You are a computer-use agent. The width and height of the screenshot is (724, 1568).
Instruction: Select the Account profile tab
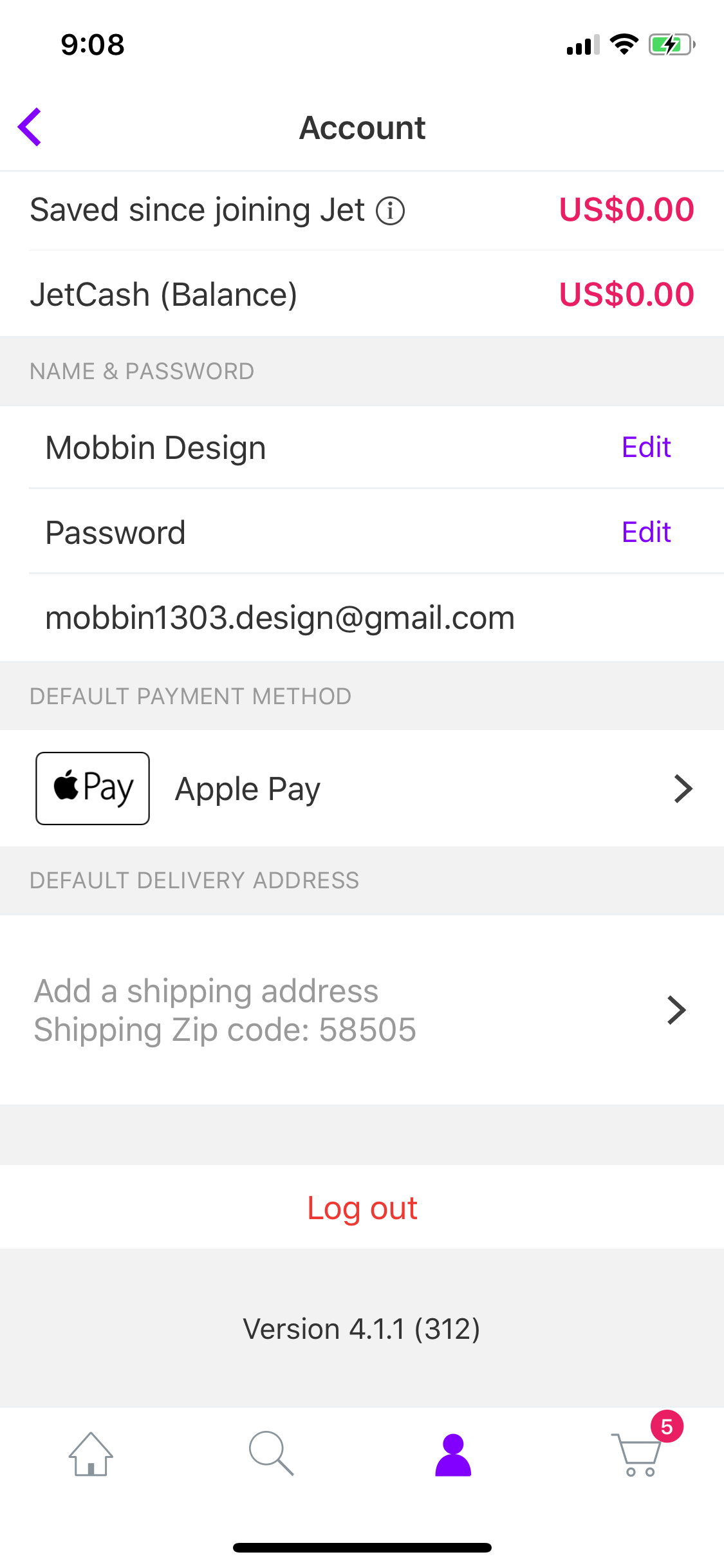click(453, 1455)
